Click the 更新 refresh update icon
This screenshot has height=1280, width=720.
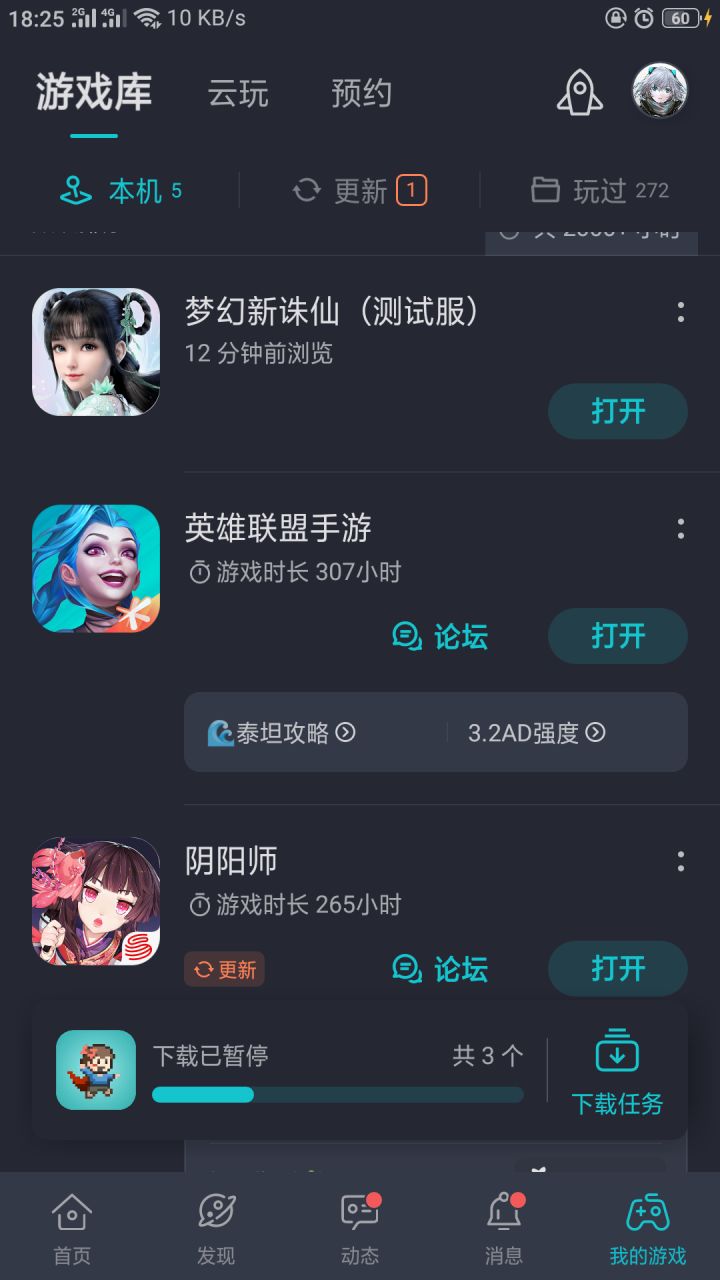click(308, 190)
